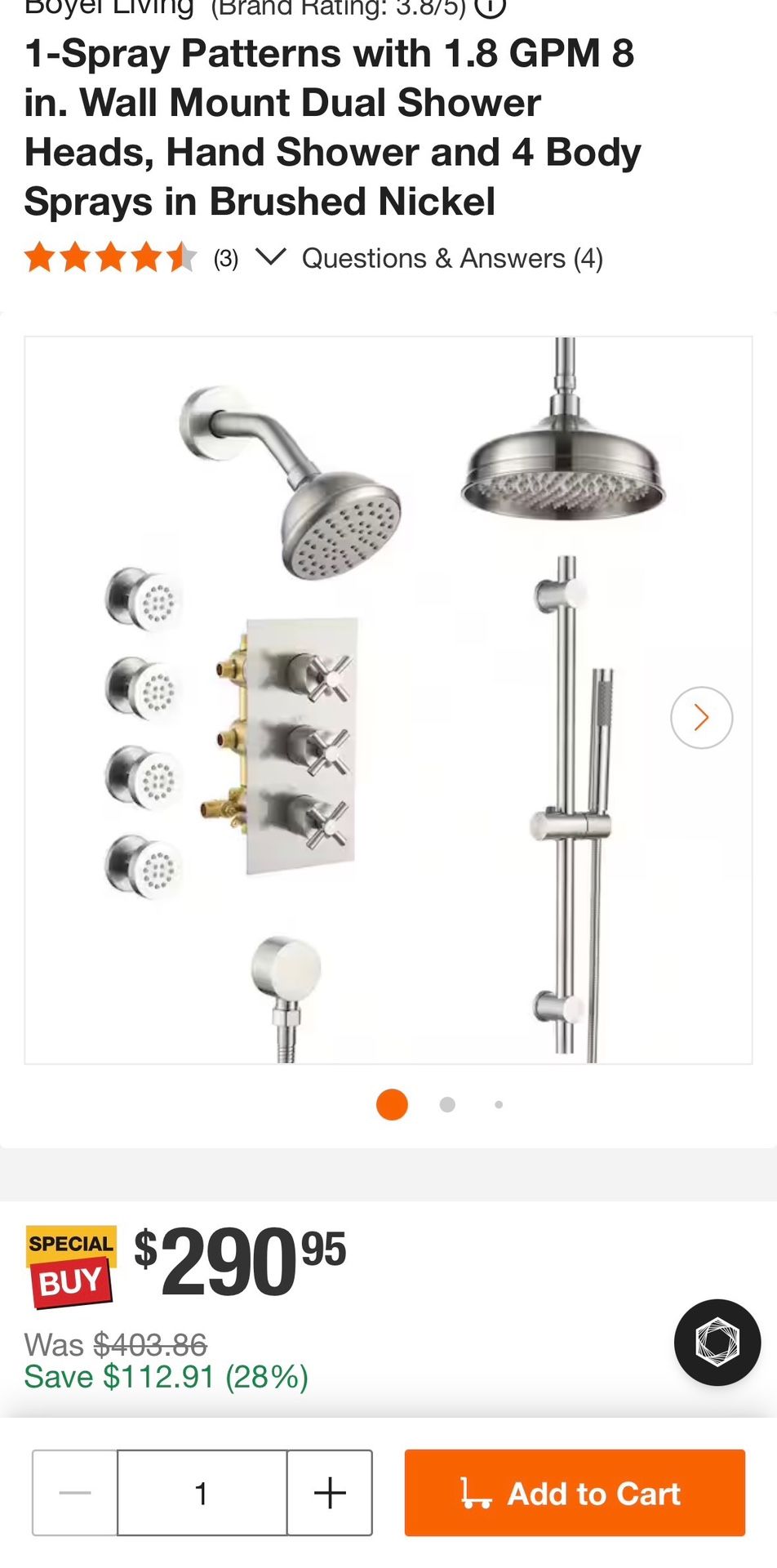
Task: Open Questions & Answers (4)
Action: [x=452, y=258]
